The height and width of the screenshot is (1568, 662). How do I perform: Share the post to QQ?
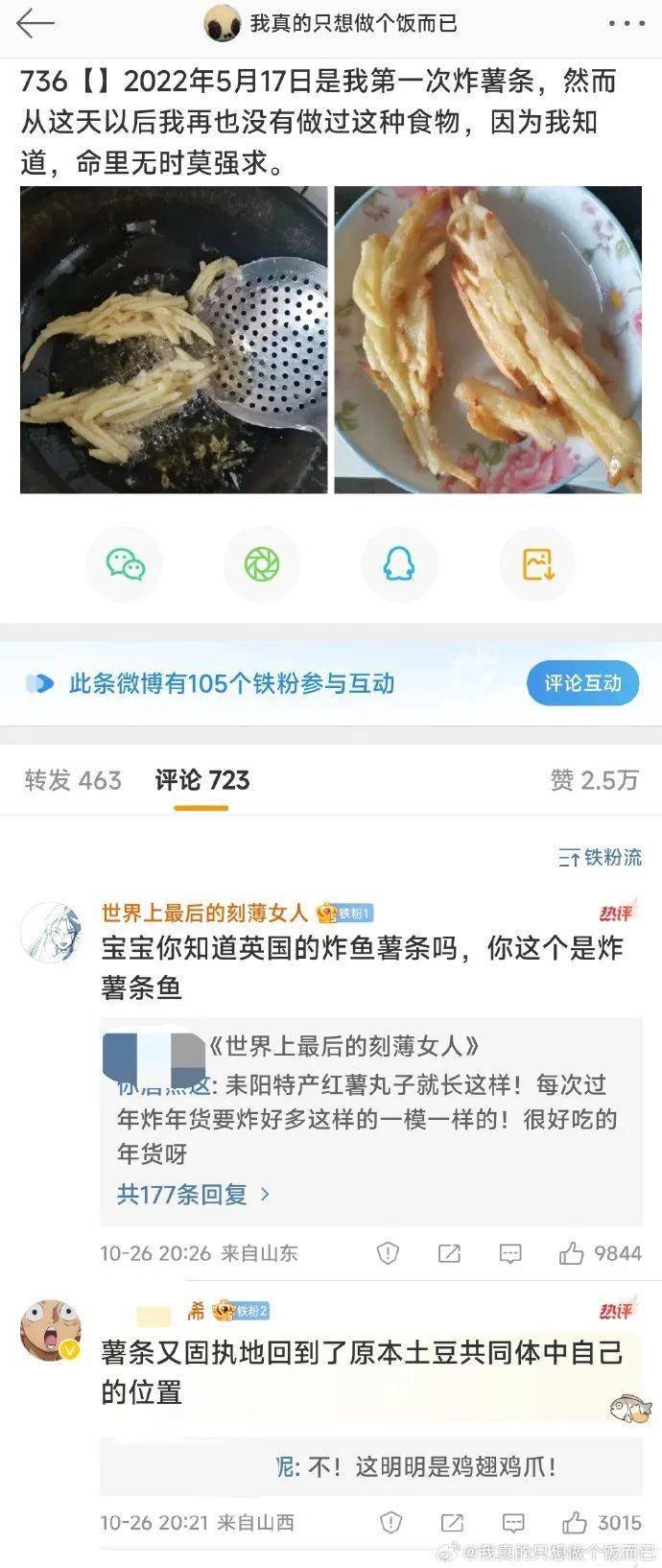click(399, 564)
